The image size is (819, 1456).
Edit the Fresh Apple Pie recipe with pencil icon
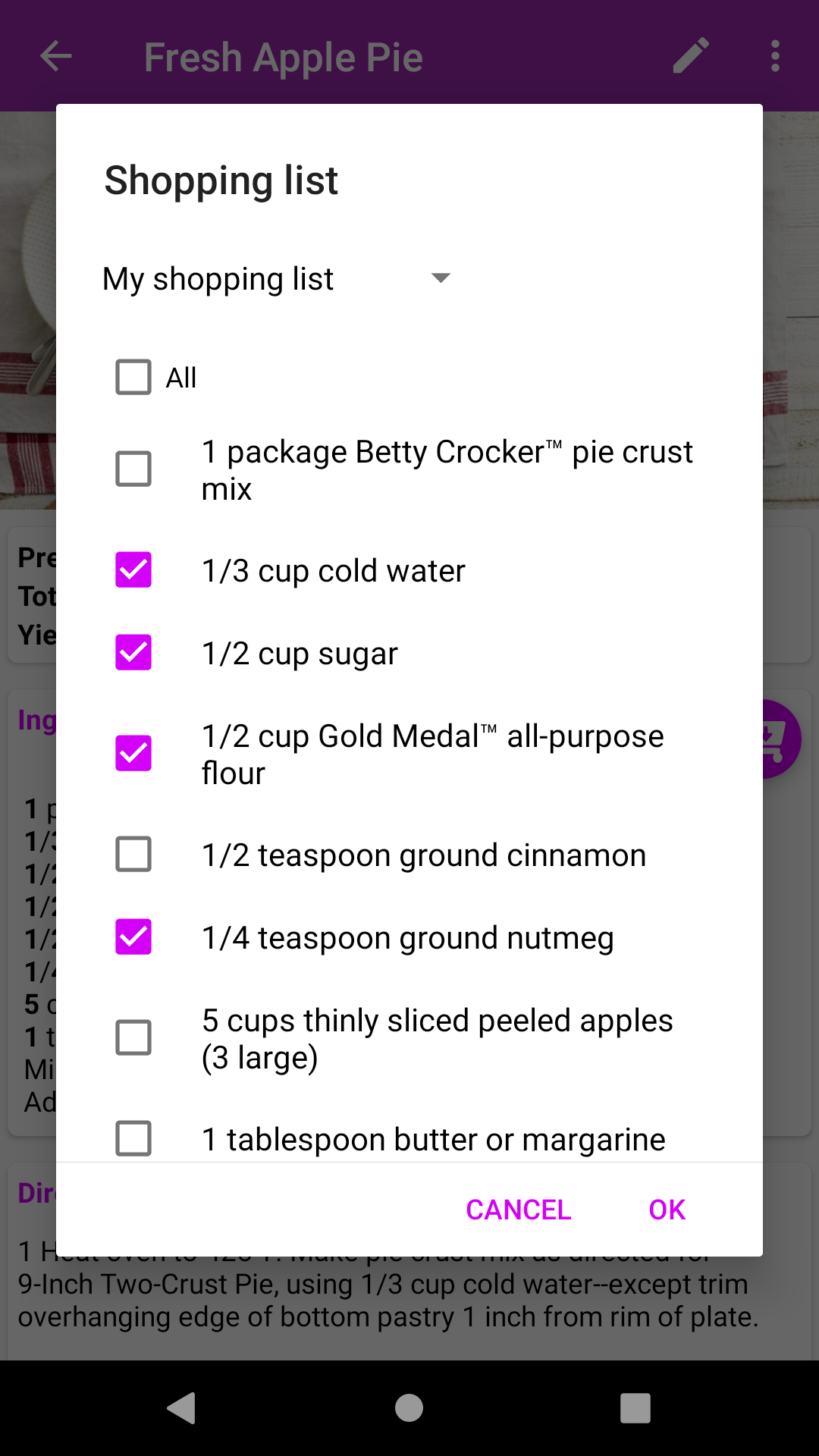[690, 55]
